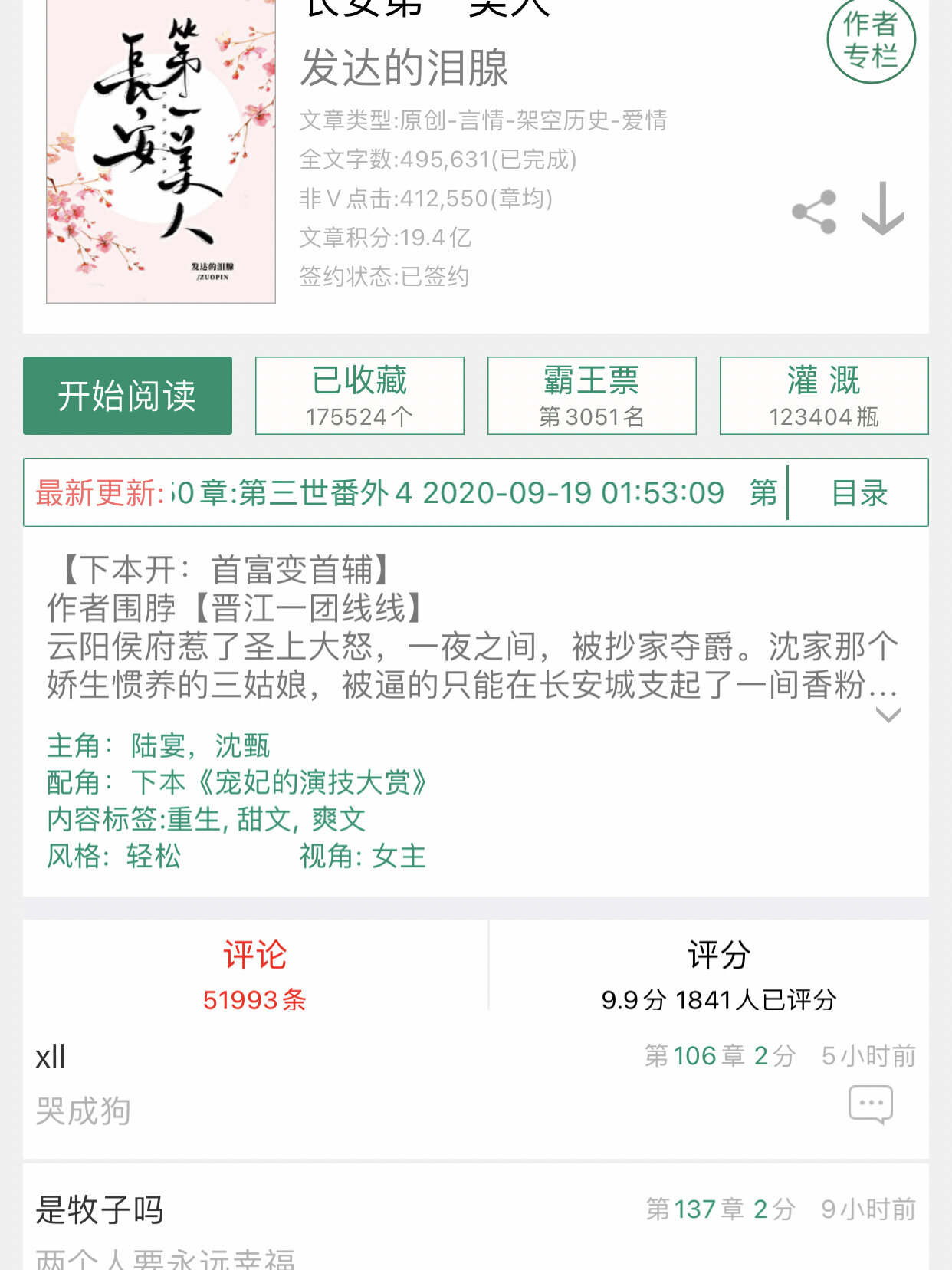952x1270 pixels.
Task: Tap the comment bubble icon on xll's review
Action: click(x=870, y=1104)
